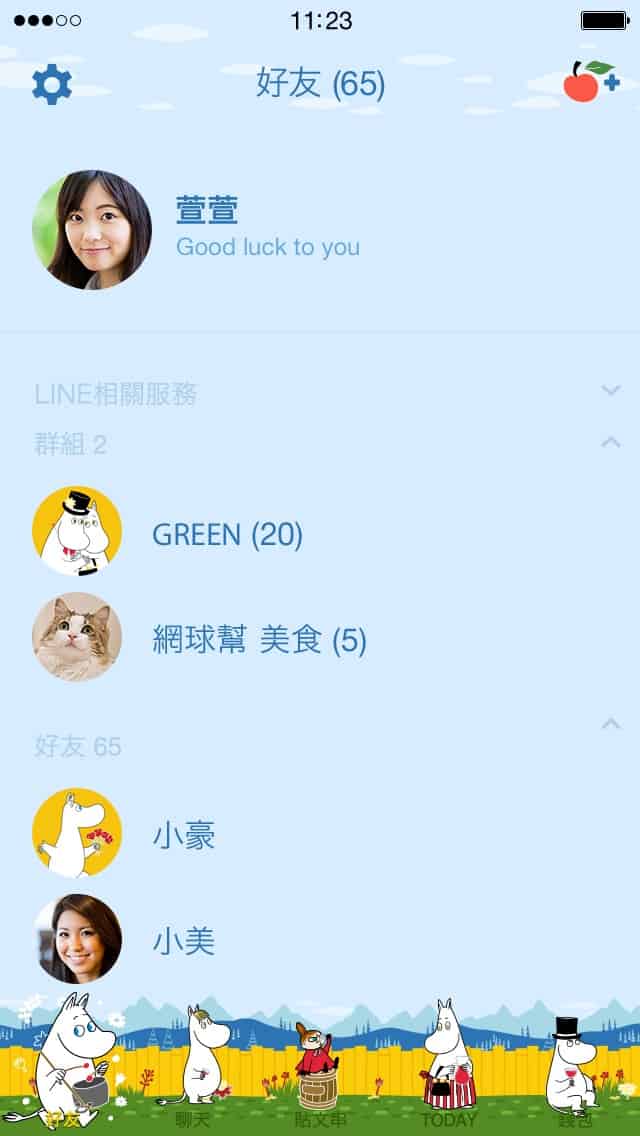This screenshot has height=1136, width=640.
Task: Open the GREEN (20) group
Action: click(x=226, y=534)
